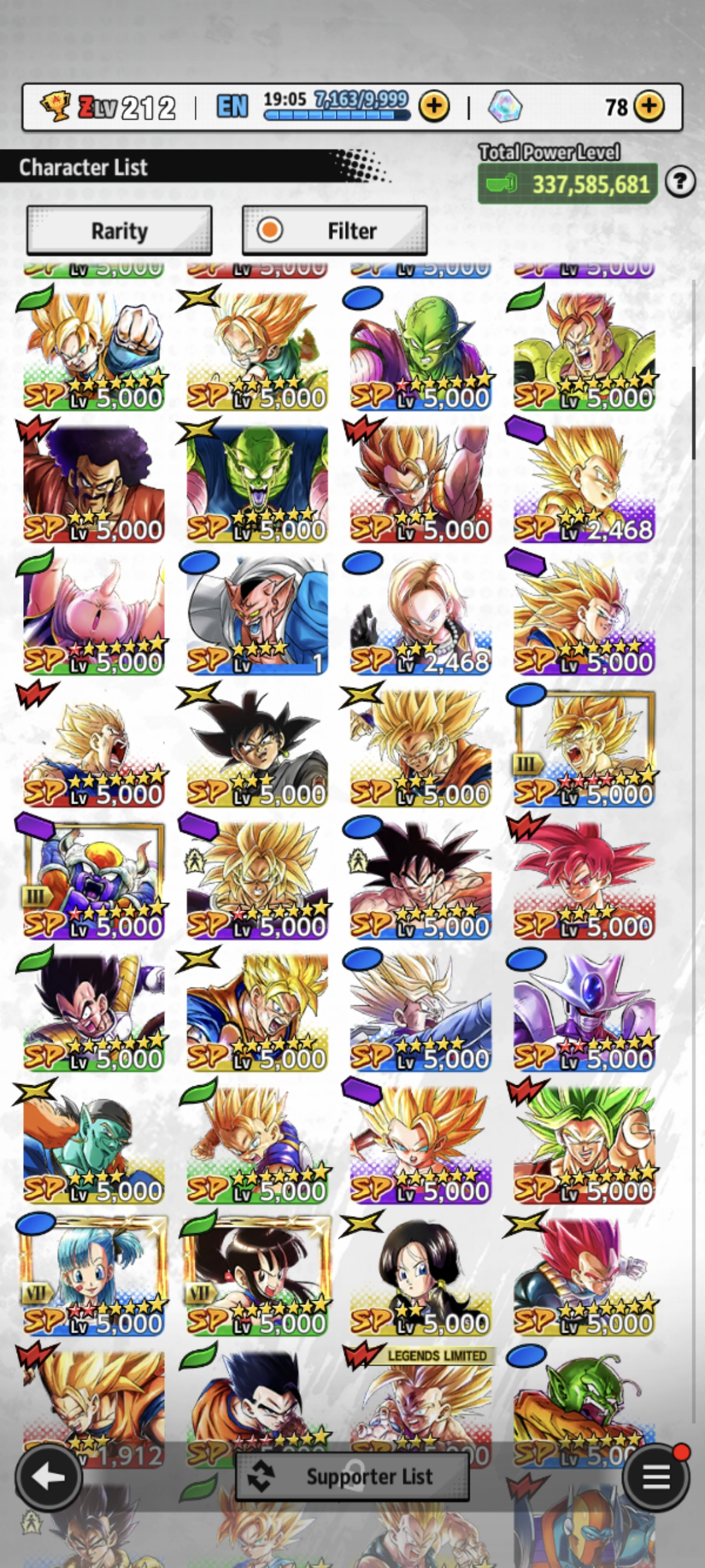Open the hamburger menu
705x1568 pixels.
656,1476
